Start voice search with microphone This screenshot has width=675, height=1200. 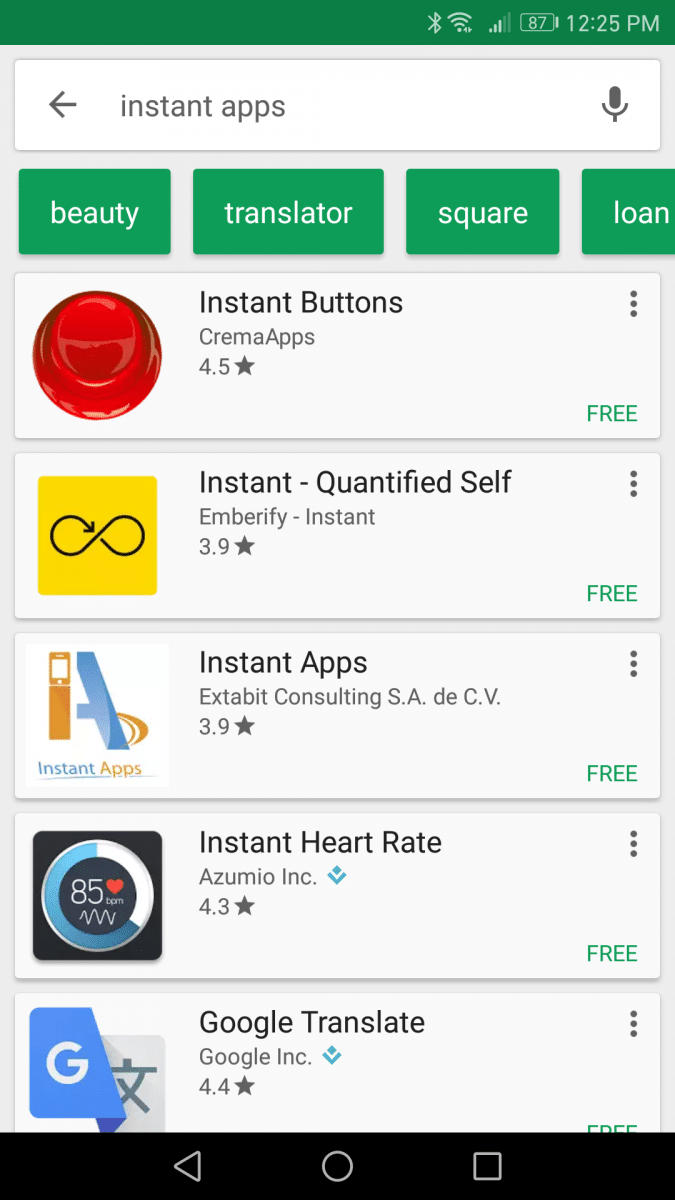[x=614, y=105]
